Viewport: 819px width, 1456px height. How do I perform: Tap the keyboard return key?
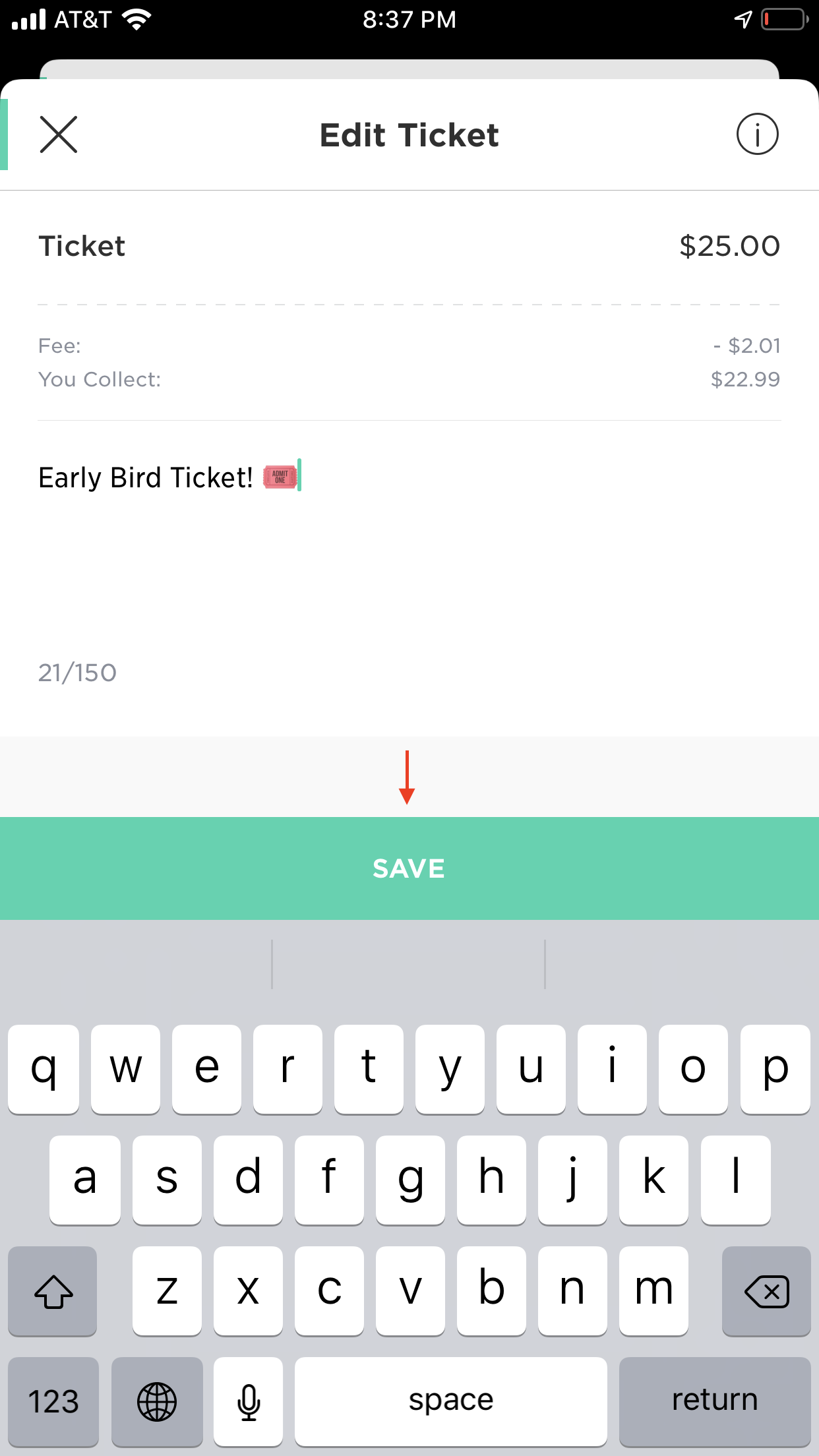(x=715, y=1401)
